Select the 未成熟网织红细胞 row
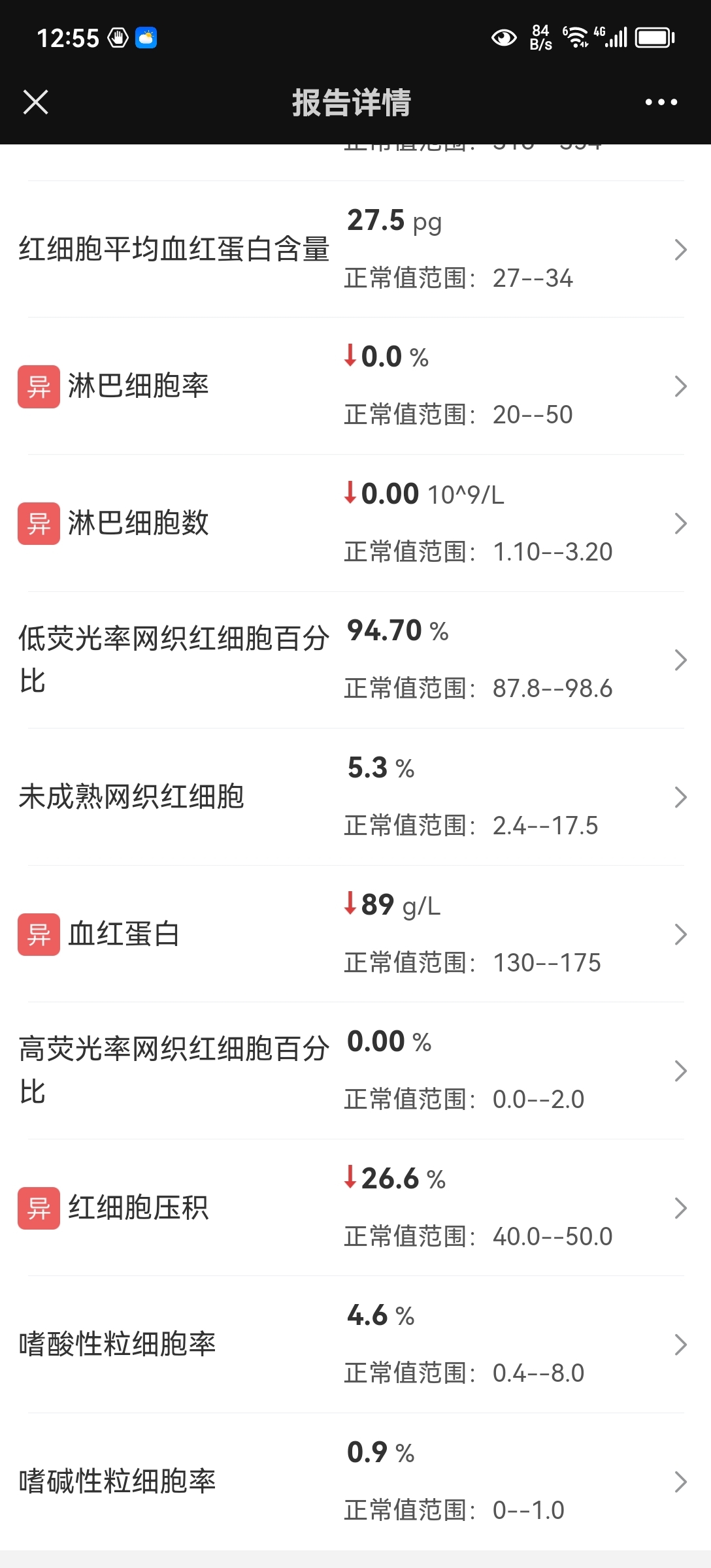The height and width of the screenshot is (1568, 711). pos(355,797)
